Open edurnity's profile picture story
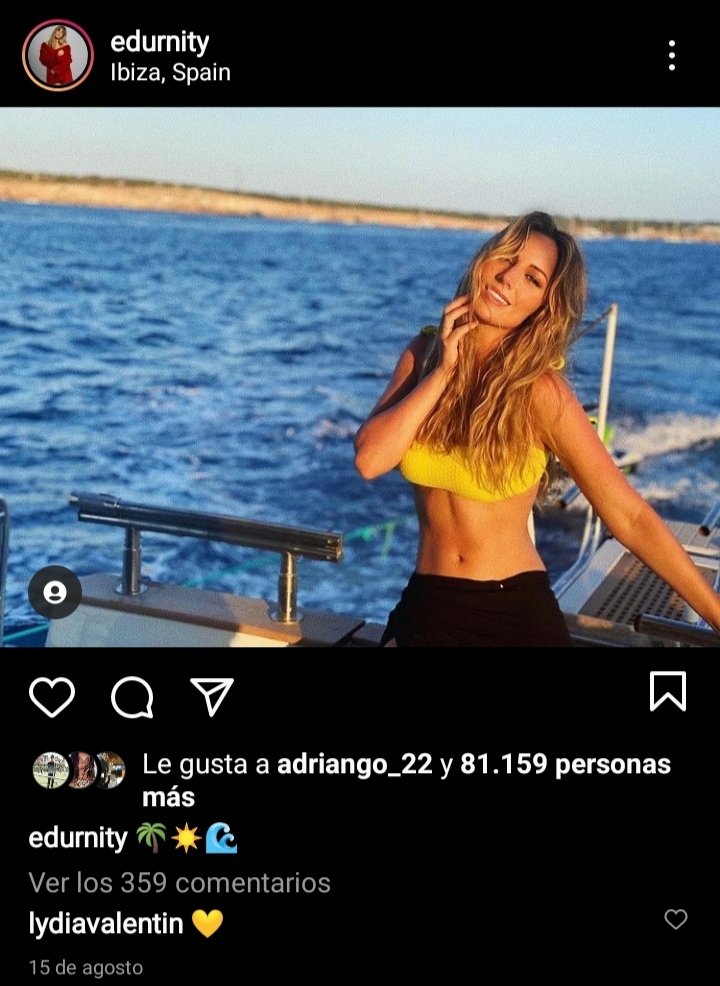 click(x=58, y=56)
